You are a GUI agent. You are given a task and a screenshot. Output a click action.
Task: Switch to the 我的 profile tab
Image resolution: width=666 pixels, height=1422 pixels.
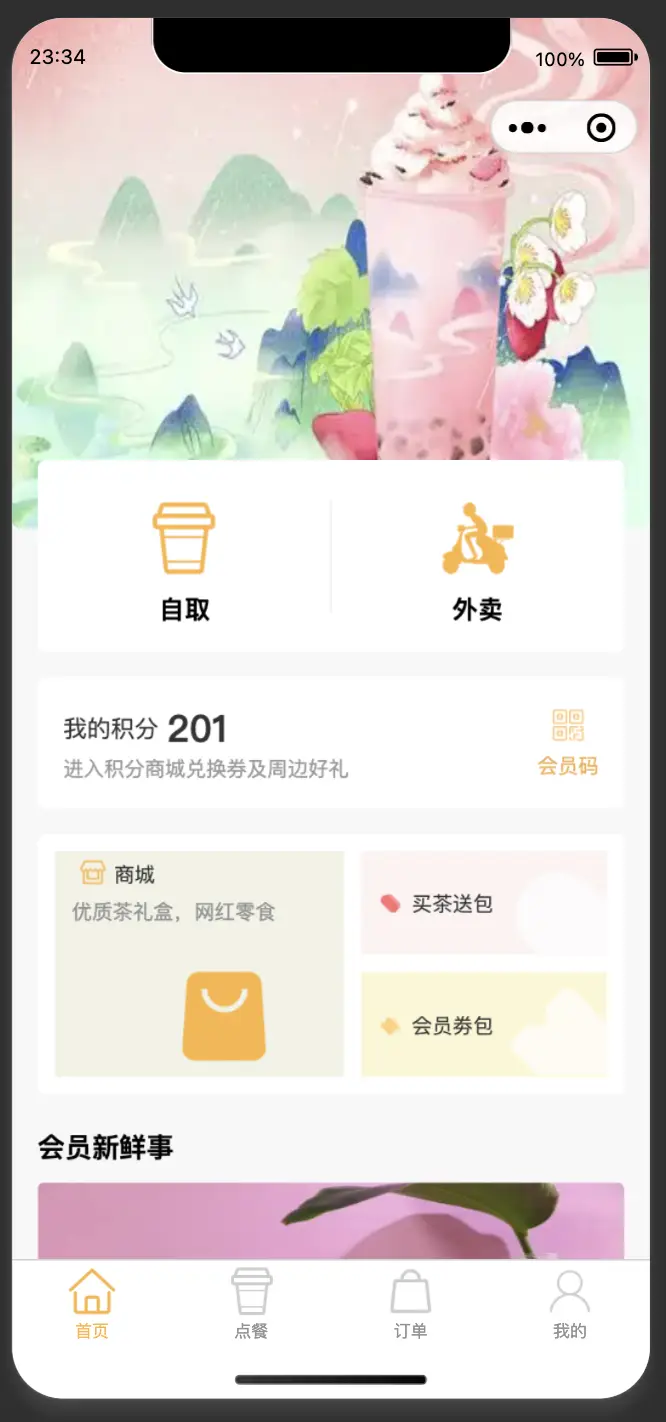tap(569, 1304)
